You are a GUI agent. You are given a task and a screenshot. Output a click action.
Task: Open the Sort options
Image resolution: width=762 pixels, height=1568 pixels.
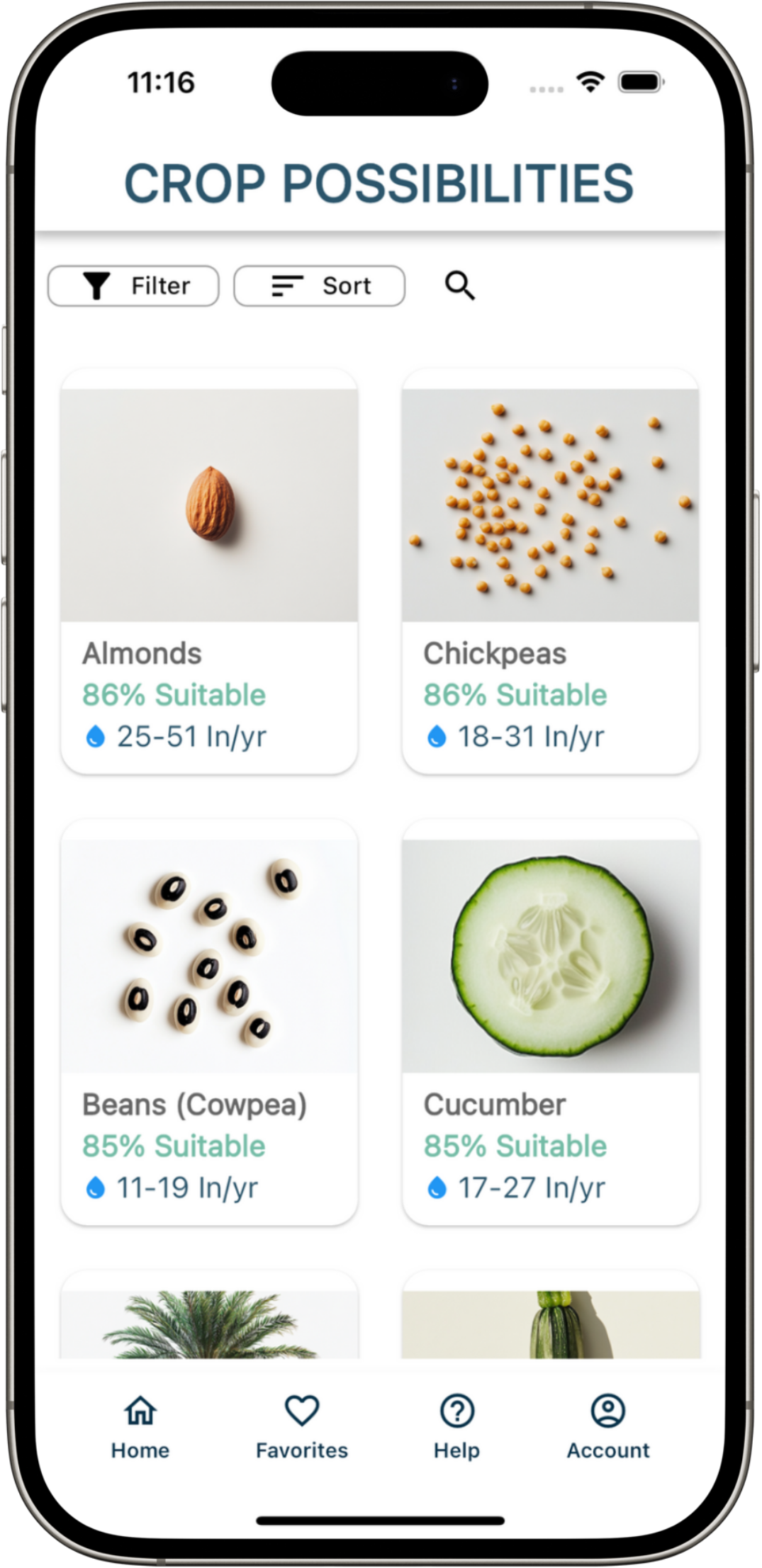coord(320,286)
